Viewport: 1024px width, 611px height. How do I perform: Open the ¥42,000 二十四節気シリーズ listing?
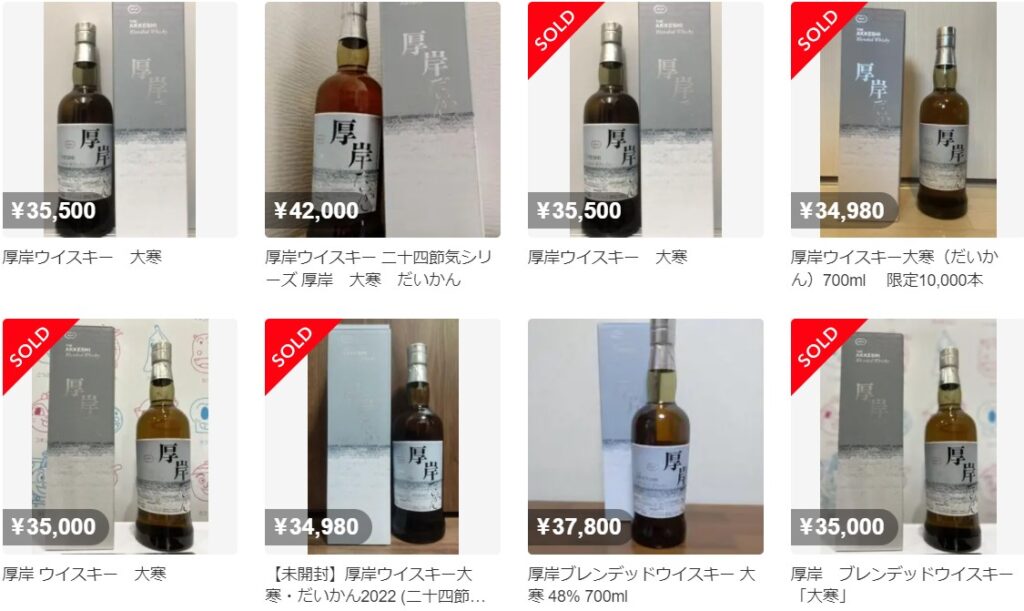382,120
